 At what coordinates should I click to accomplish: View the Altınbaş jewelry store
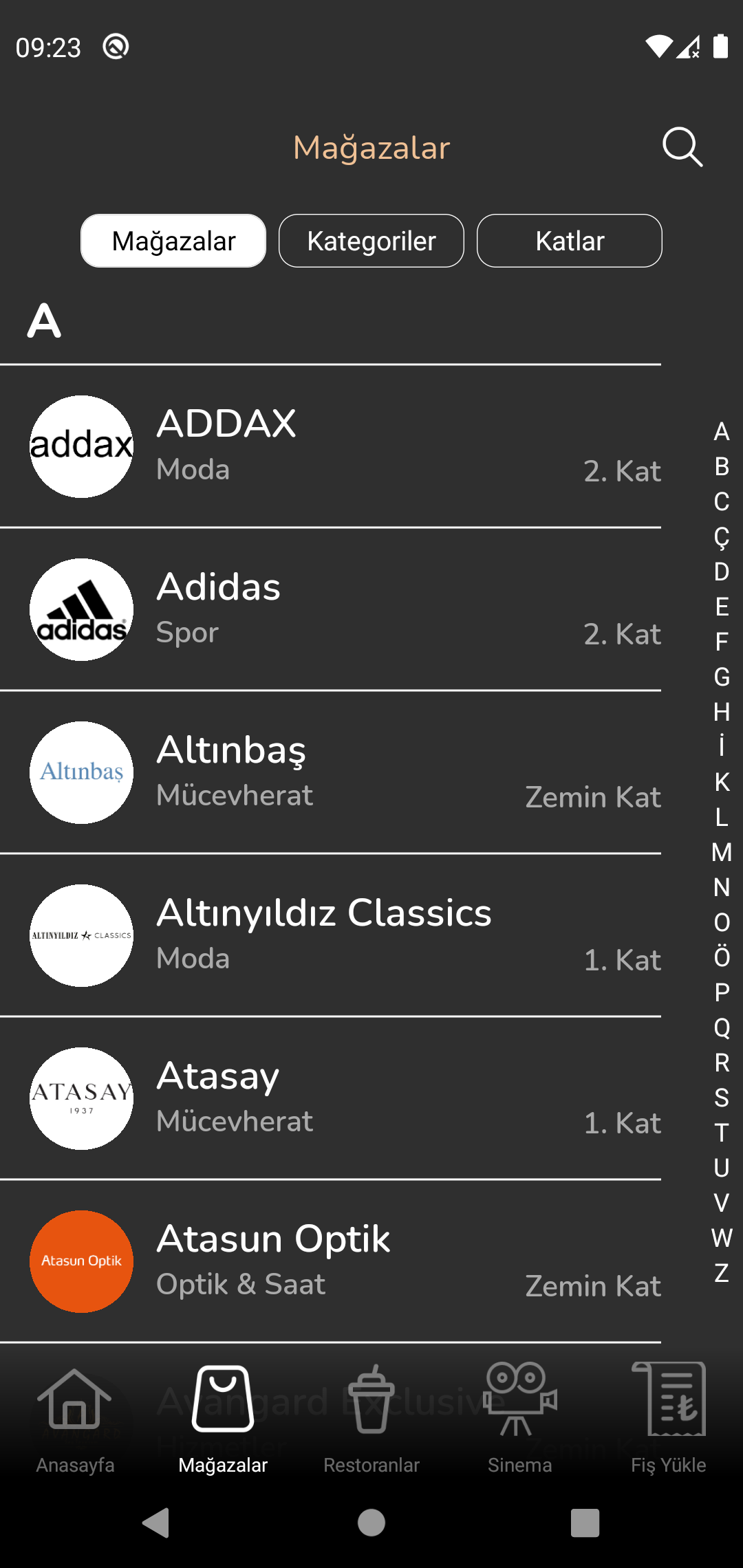click(x=330, y=772)
